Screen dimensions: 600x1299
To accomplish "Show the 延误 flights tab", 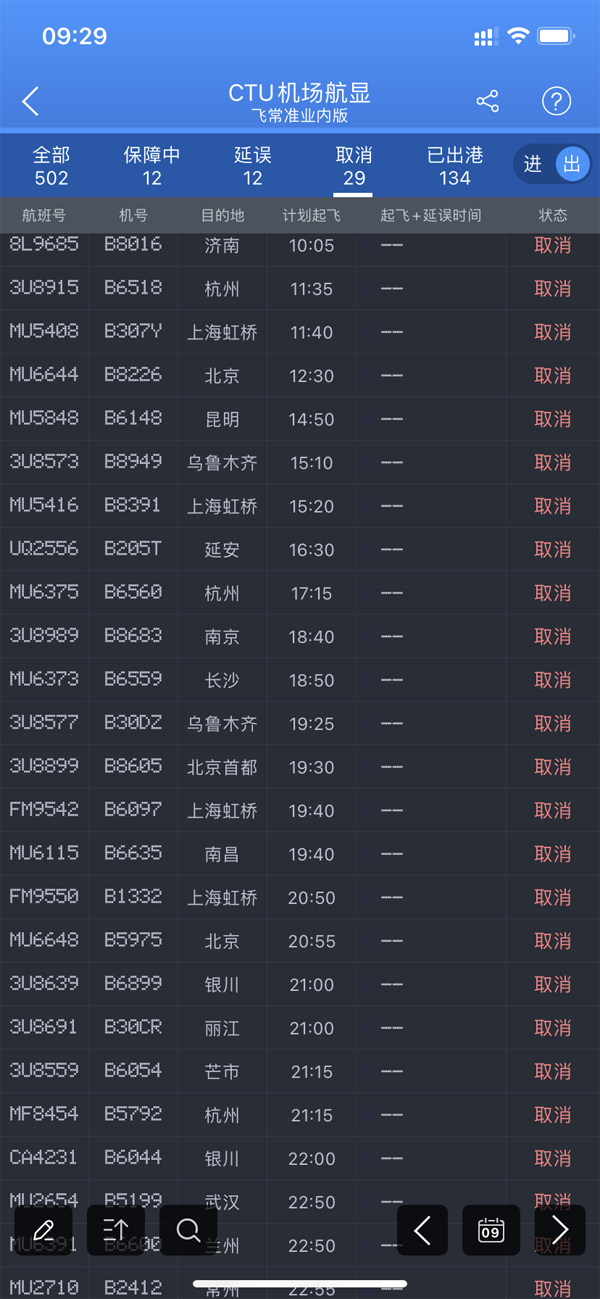I will click(x=253, y=166).
